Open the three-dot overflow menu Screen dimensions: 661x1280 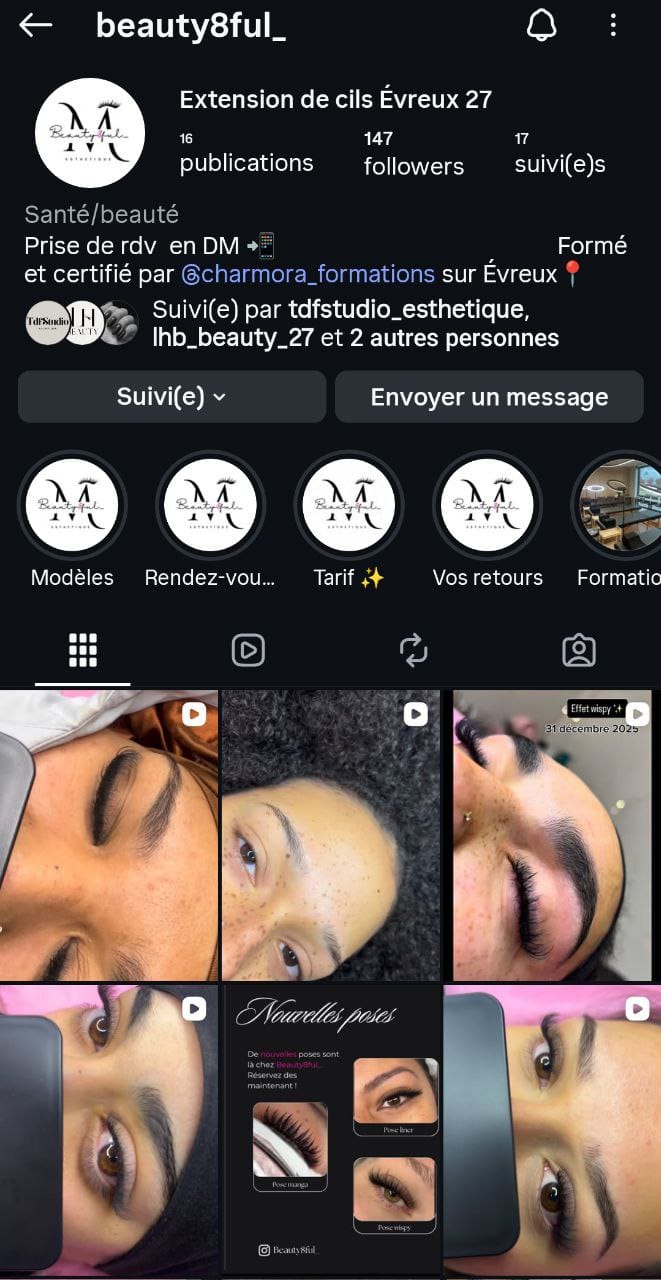(x=613, y=26)
